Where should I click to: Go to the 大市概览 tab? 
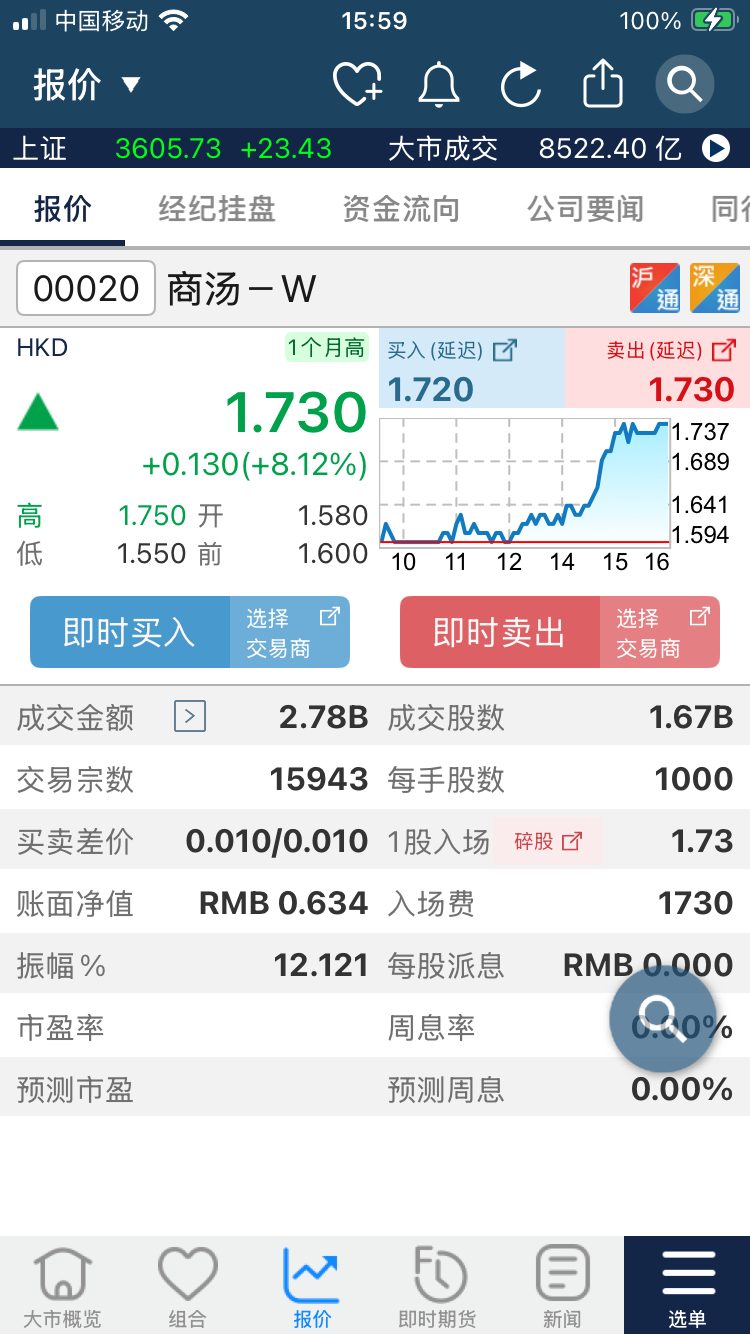pos(62,1286)
